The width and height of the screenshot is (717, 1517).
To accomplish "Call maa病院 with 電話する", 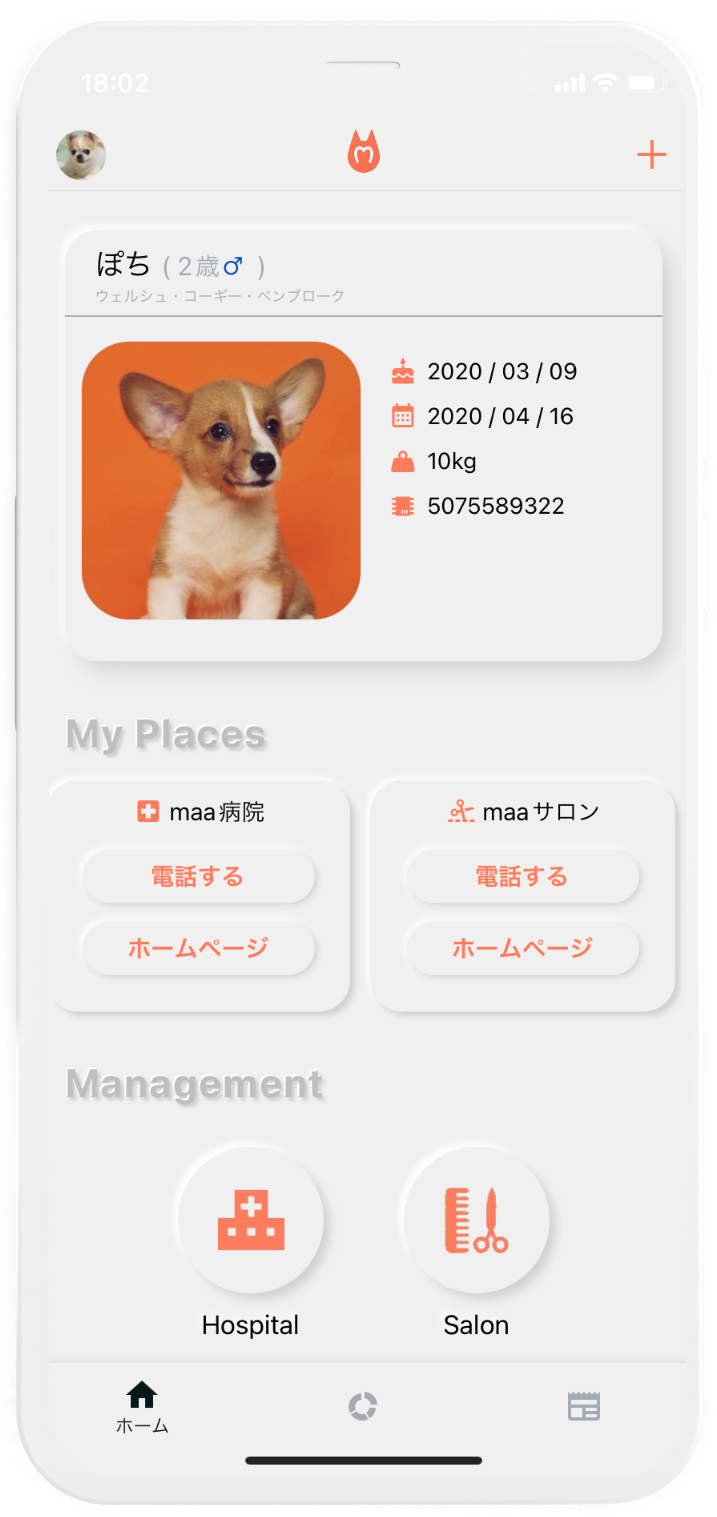I will [198, 877].
